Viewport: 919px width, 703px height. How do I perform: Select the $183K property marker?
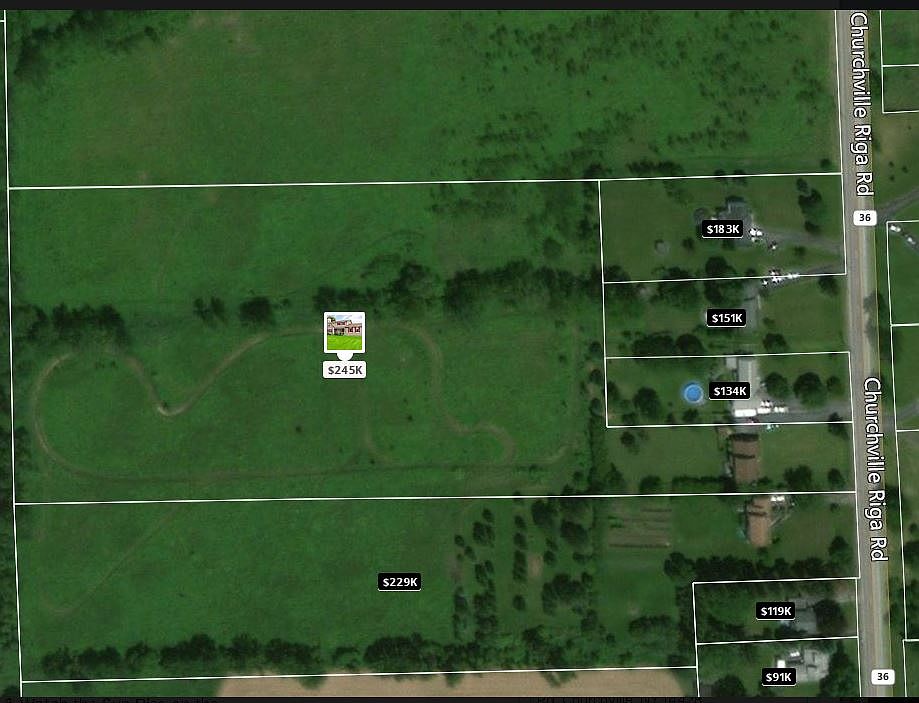pyautogui.click(x=723, y=229)
